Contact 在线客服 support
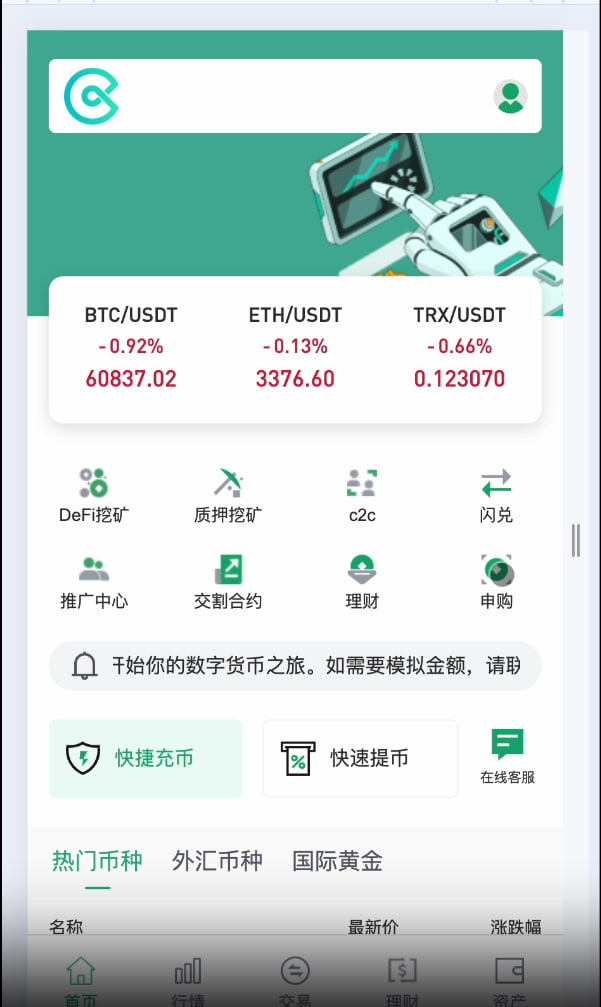 coord(508,757)
